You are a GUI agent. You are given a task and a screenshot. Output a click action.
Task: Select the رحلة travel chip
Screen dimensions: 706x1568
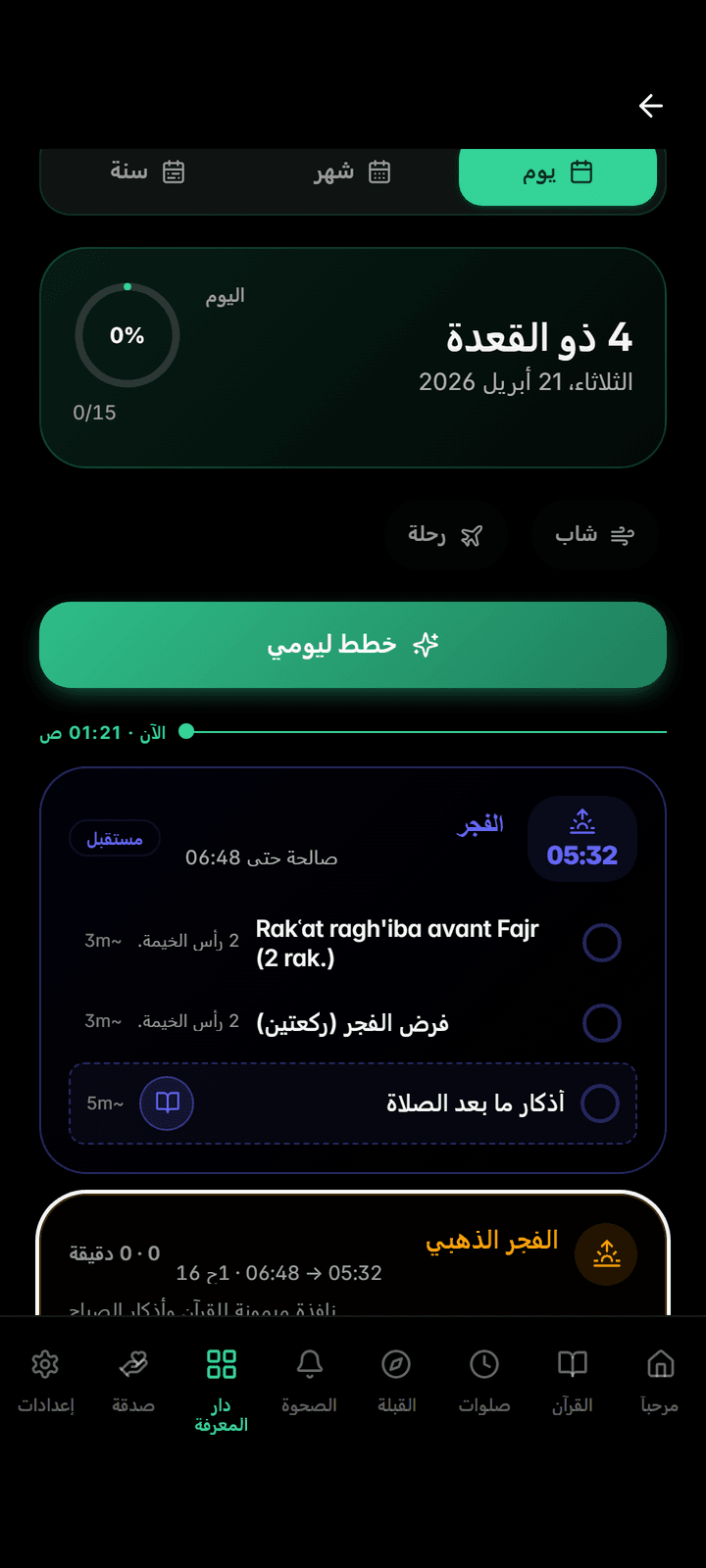click(447, 536)
